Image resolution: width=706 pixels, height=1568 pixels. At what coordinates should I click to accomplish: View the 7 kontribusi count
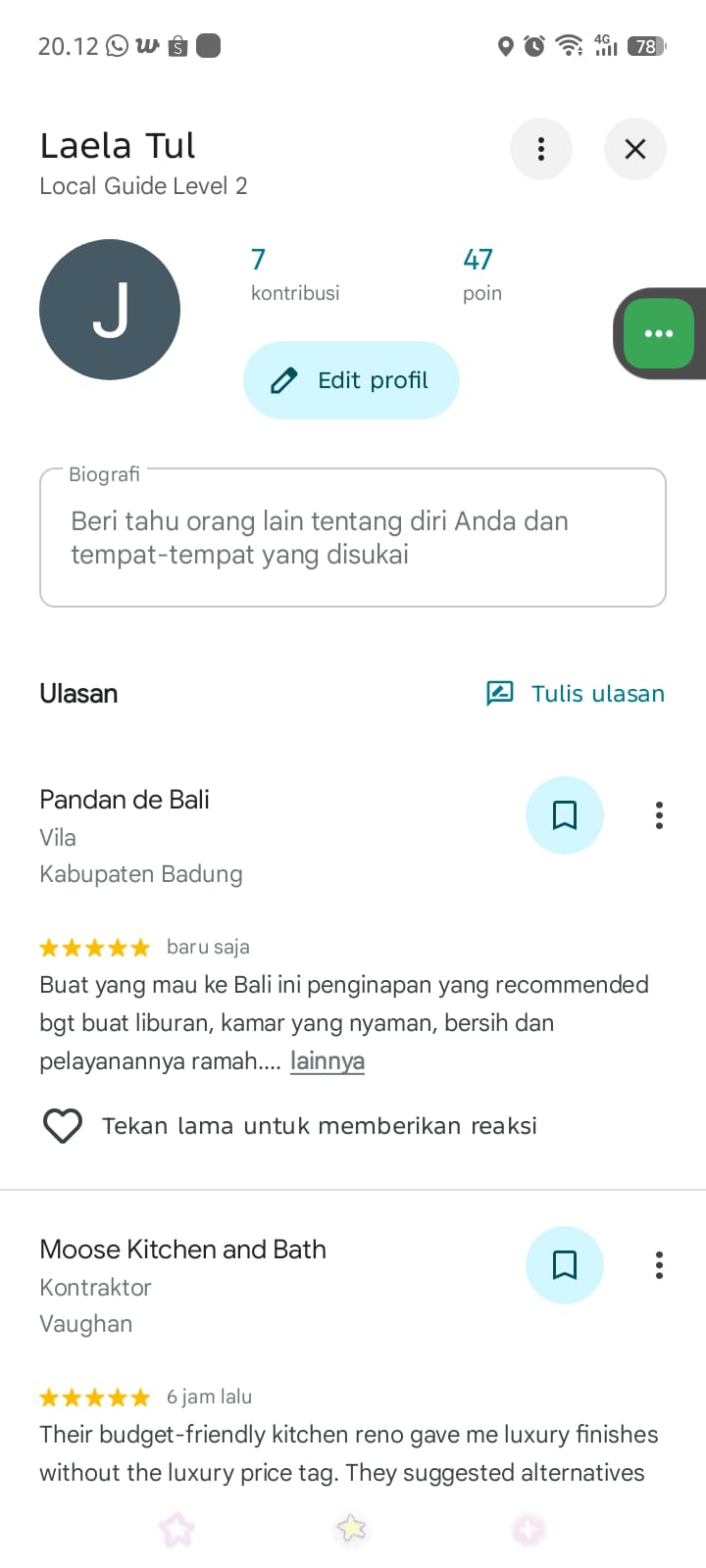tap(294, 273)
